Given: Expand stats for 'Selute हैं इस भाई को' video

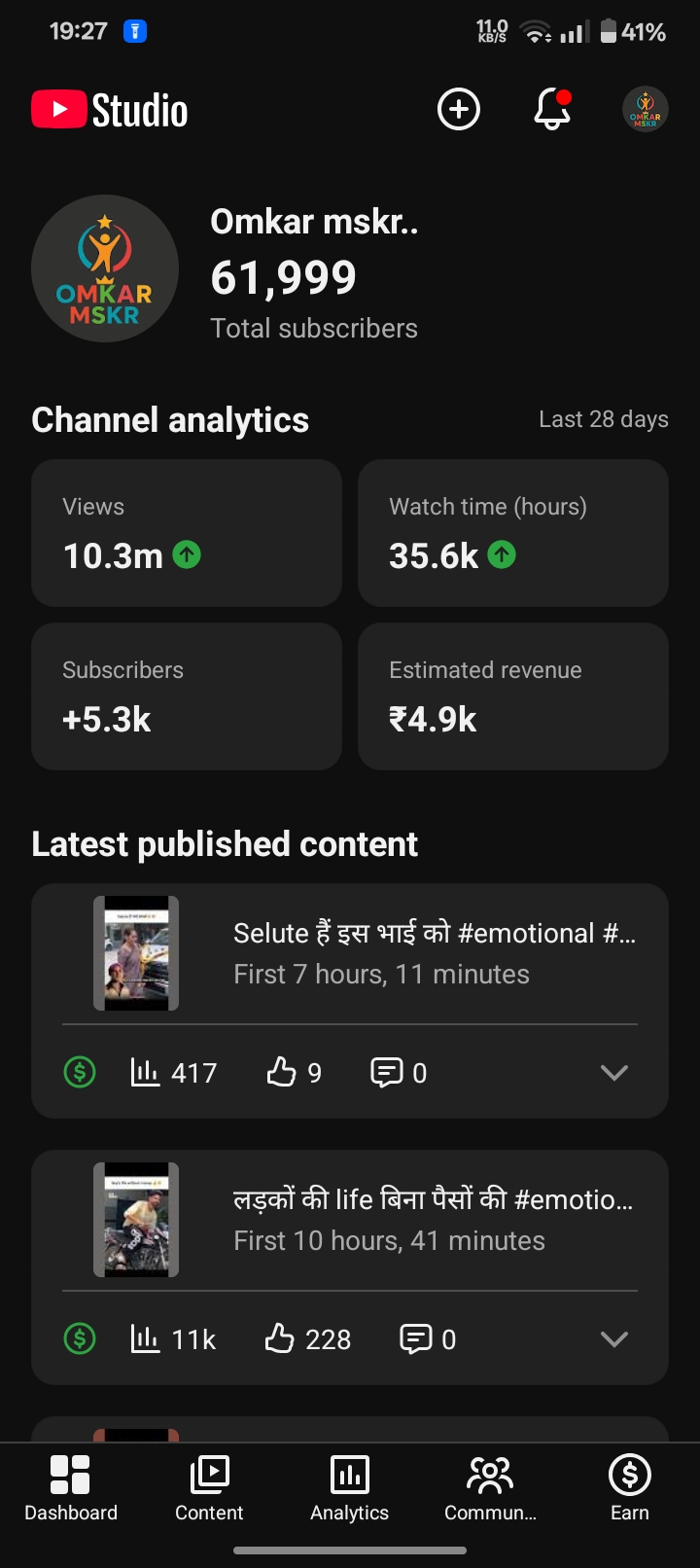Looking at the screenshot, I should pyautogui.click(x=613, y=1073).
